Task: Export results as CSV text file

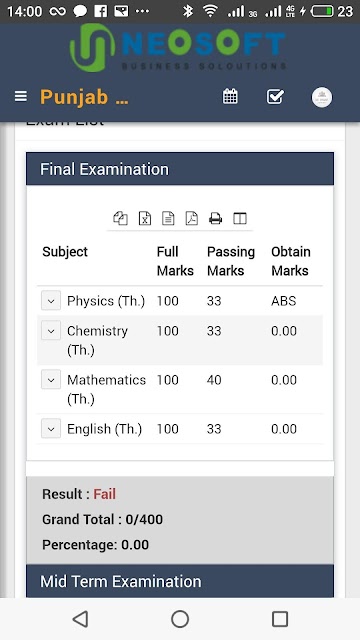Action: pyautogui.click(x=168, y=218)
